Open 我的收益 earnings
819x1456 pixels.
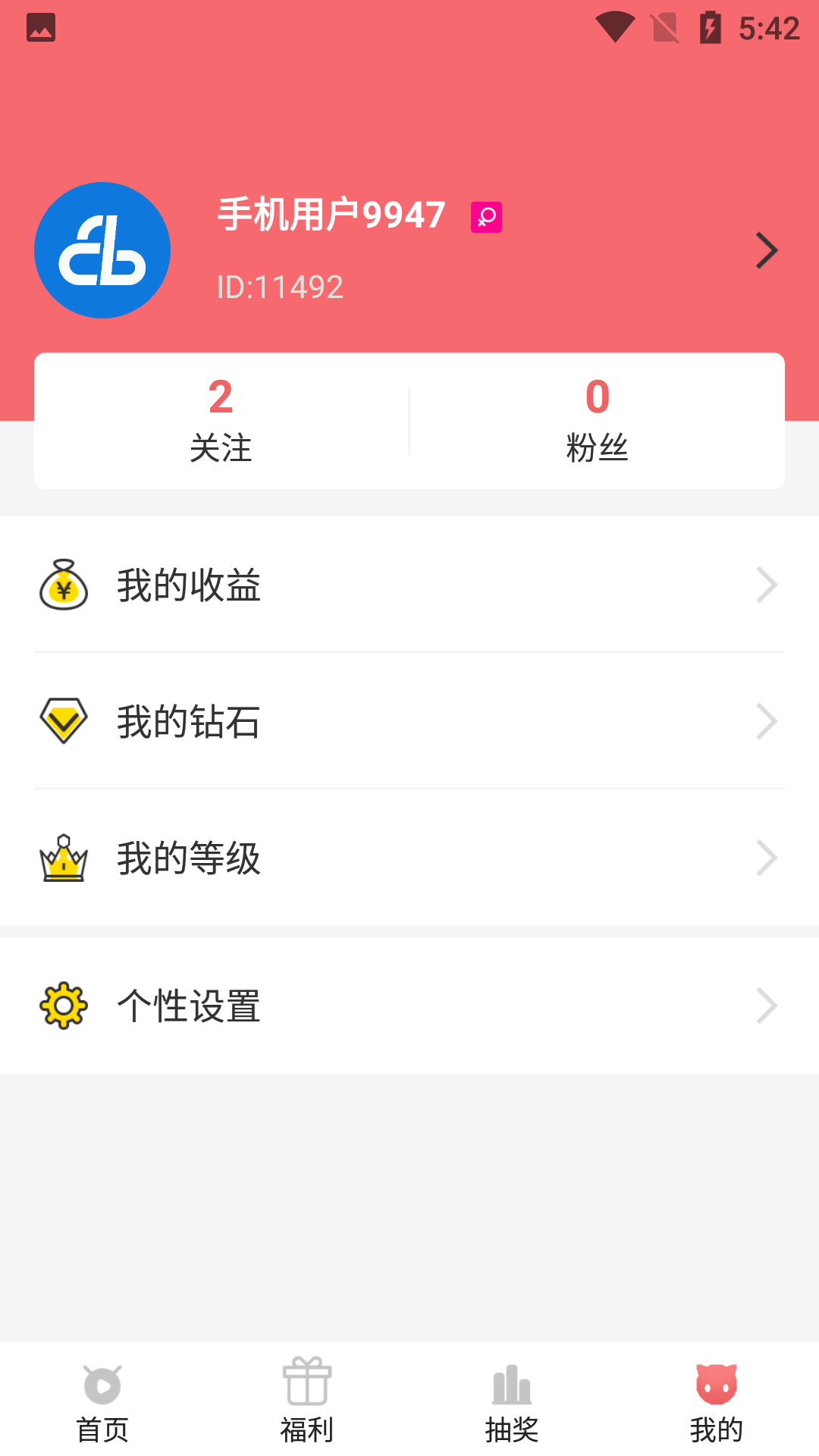(409, 585)
